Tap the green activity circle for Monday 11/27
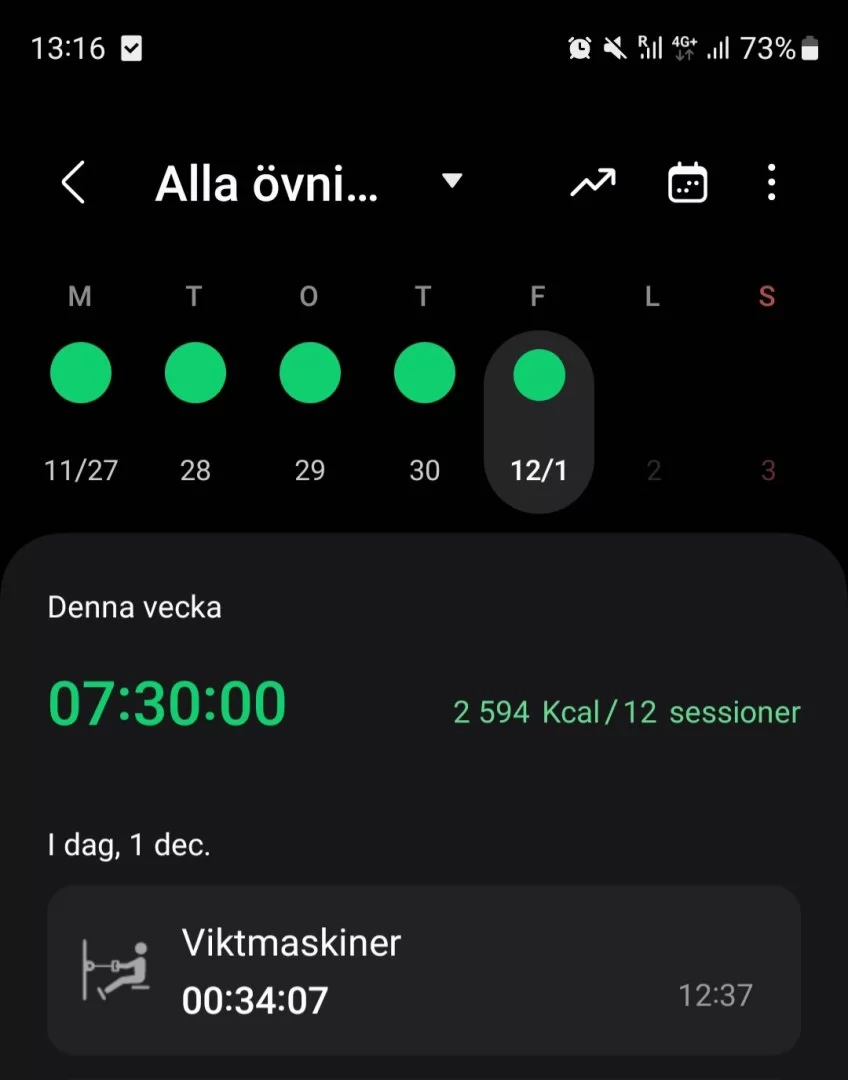Image resolution: width=848 pixels, height=1080 pixels. pos(80,373)
